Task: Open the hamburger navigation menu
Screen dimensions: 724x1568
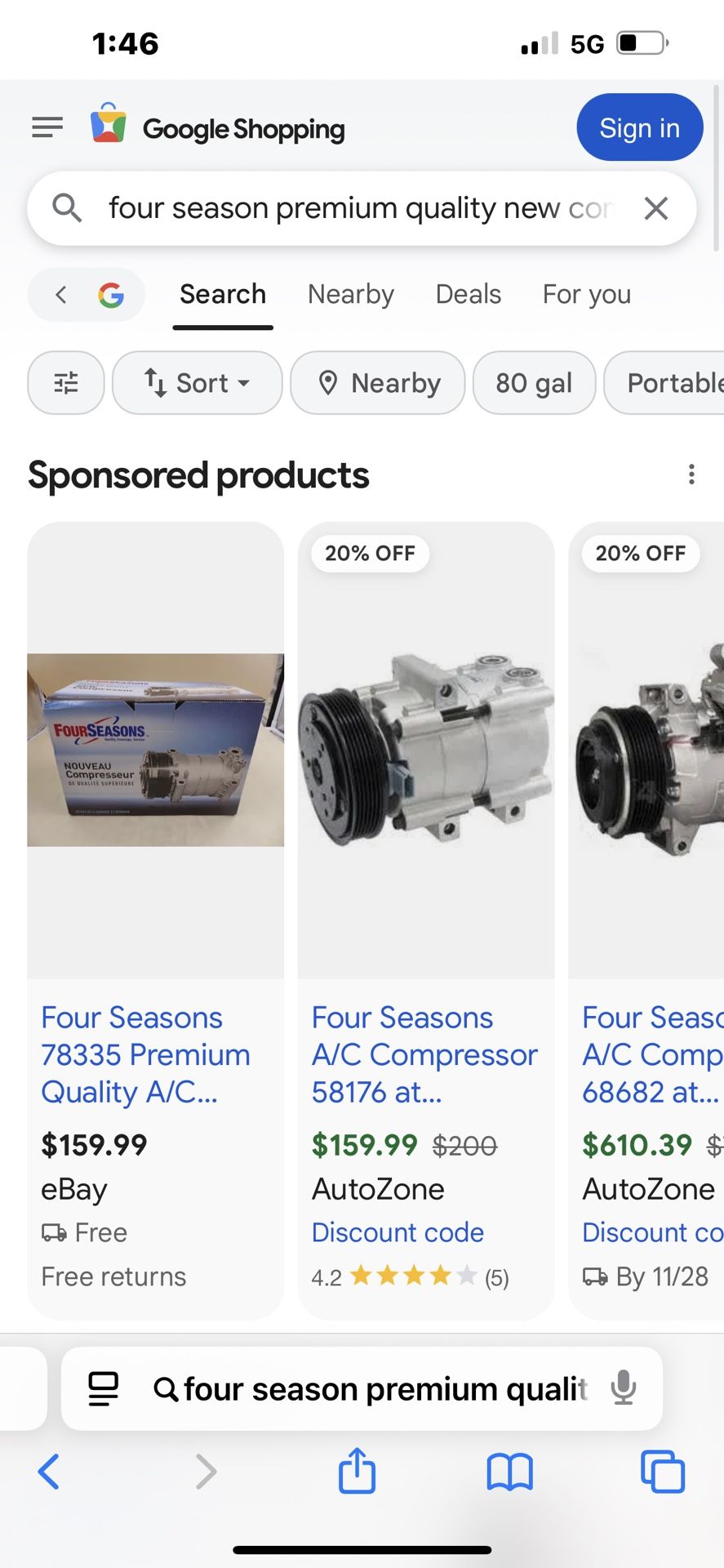Action: (x=47, y=127)
